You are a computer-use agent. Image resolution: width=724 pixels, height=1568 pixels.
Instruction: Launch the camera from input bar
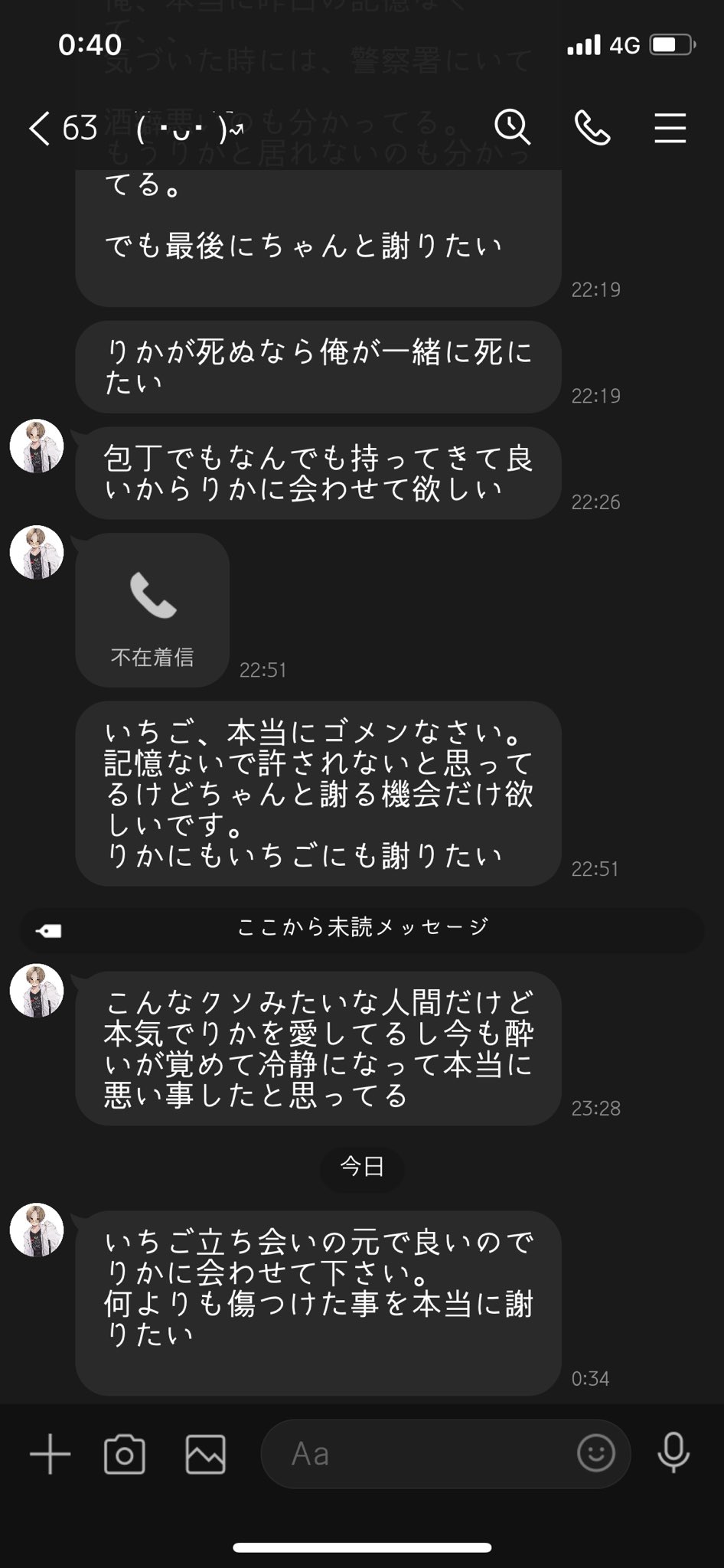125,1454
